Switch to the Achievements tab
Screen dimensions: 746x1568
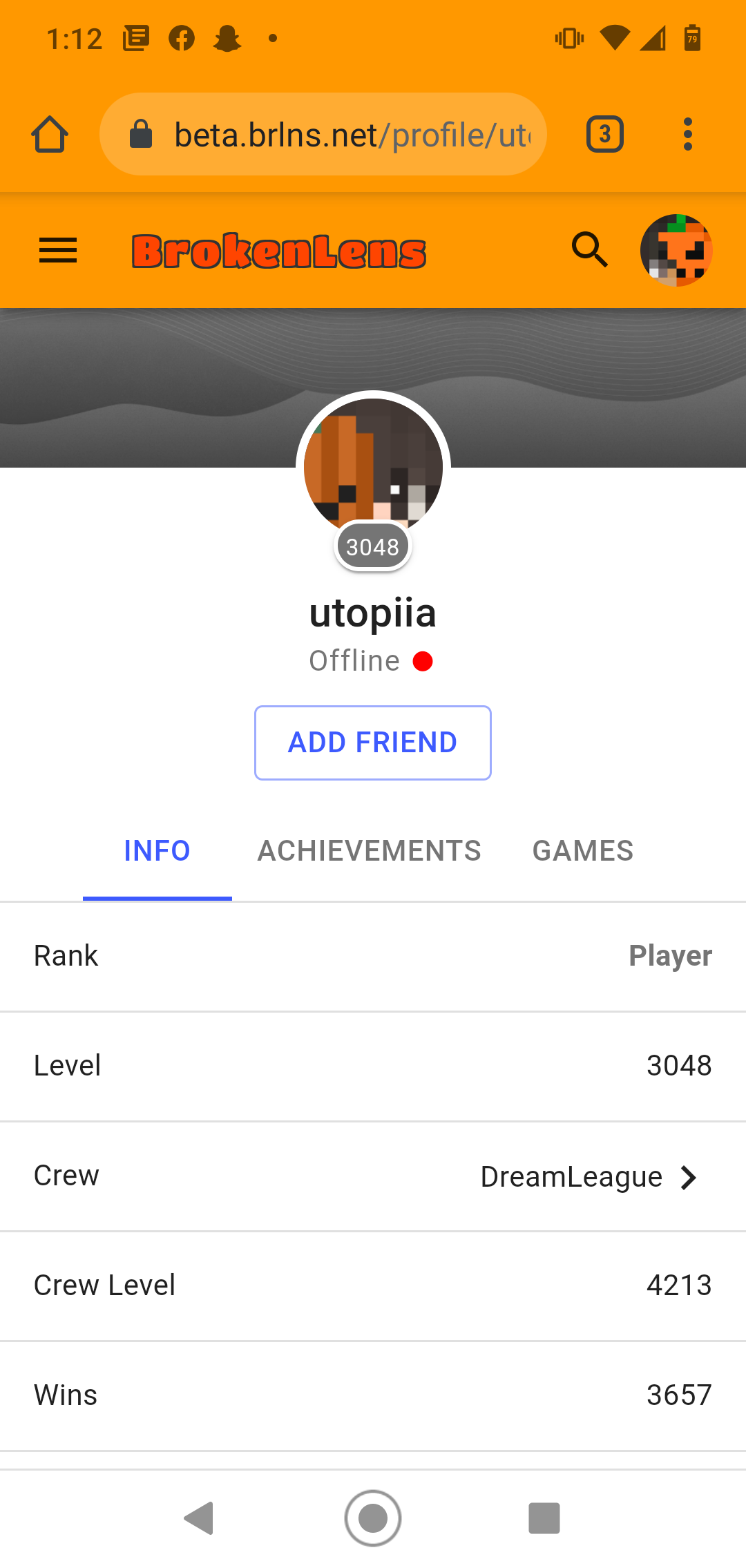click(x=370, y=851)
